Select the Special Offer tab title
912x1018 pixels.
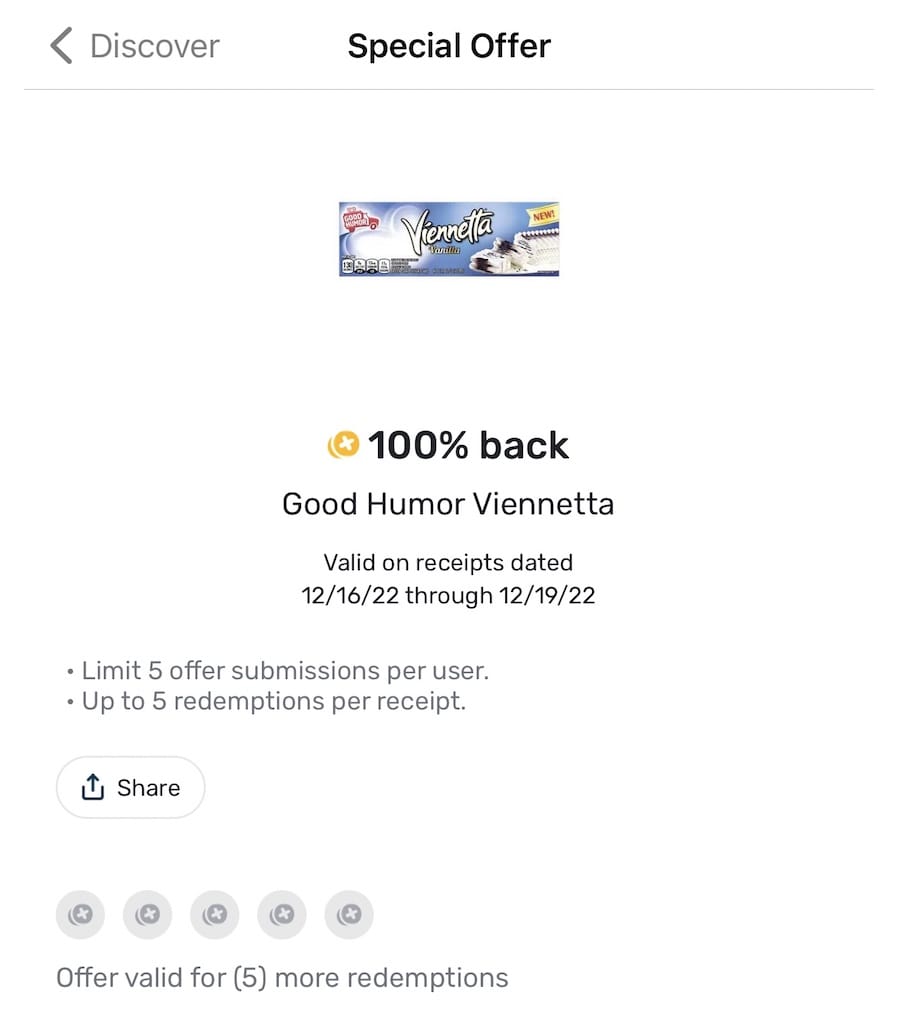pyautogui.click(x=448, y=45)
